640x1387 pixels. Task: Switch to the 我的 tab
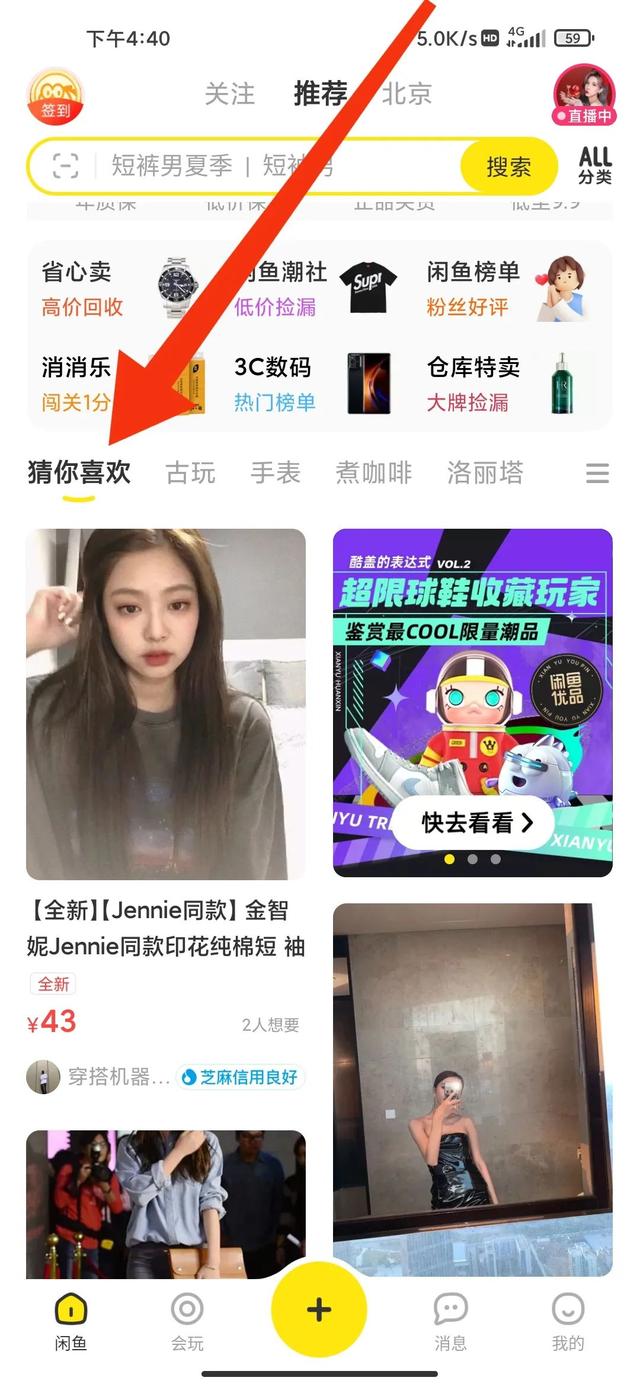tap(567, 1320)
